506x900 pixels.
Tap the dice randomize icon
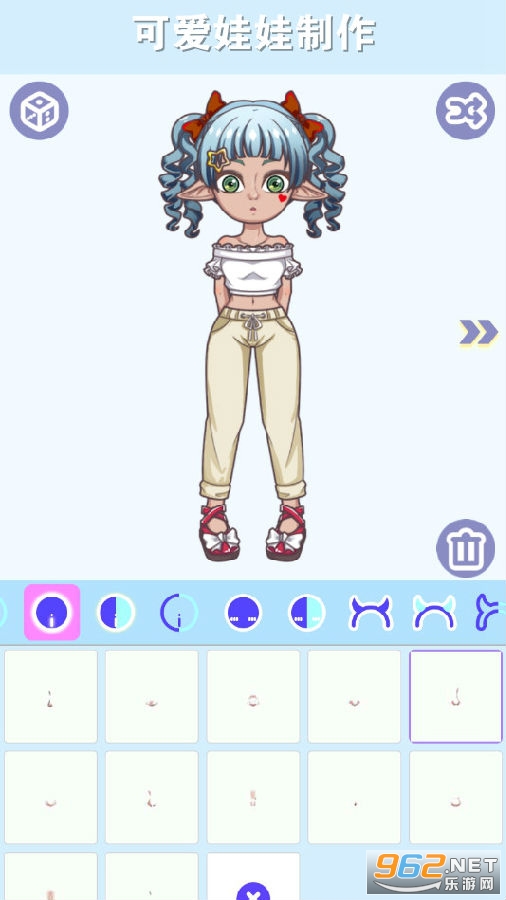pyautogui.click(x=39, y=111)
